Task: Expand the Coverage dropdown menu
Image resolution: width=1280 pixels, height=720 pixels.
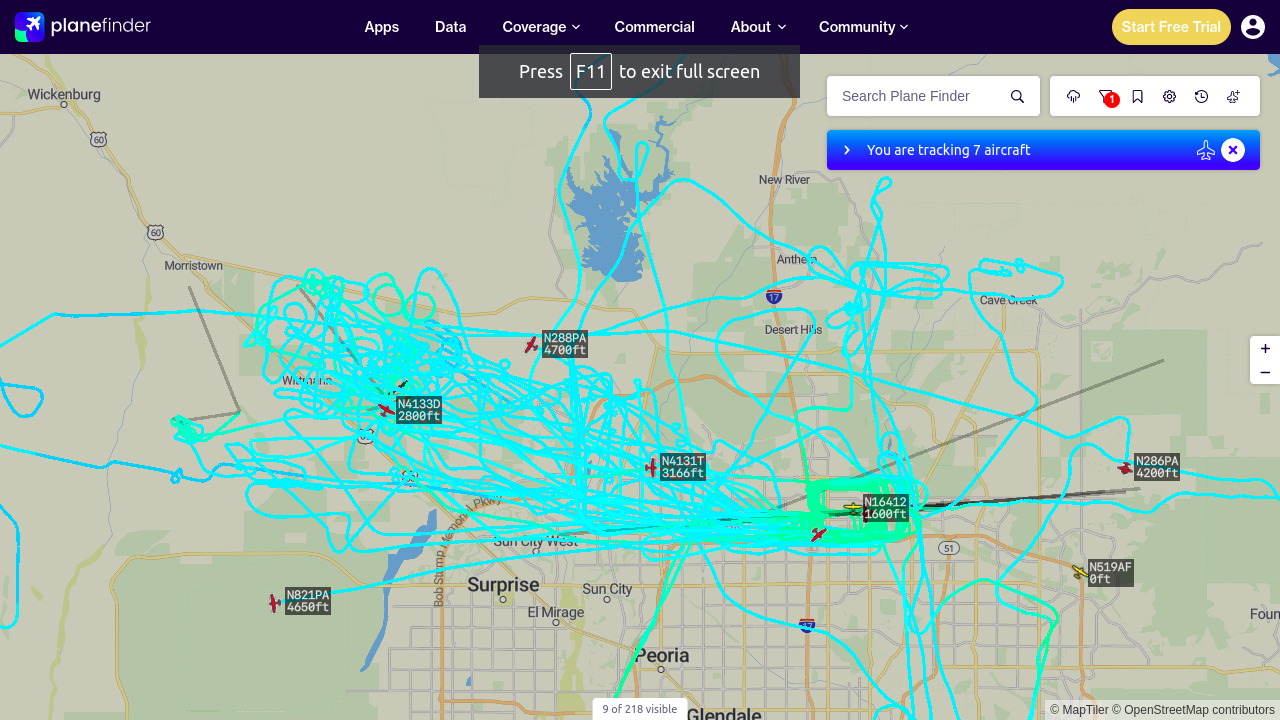Action: (x=540, y=27)
